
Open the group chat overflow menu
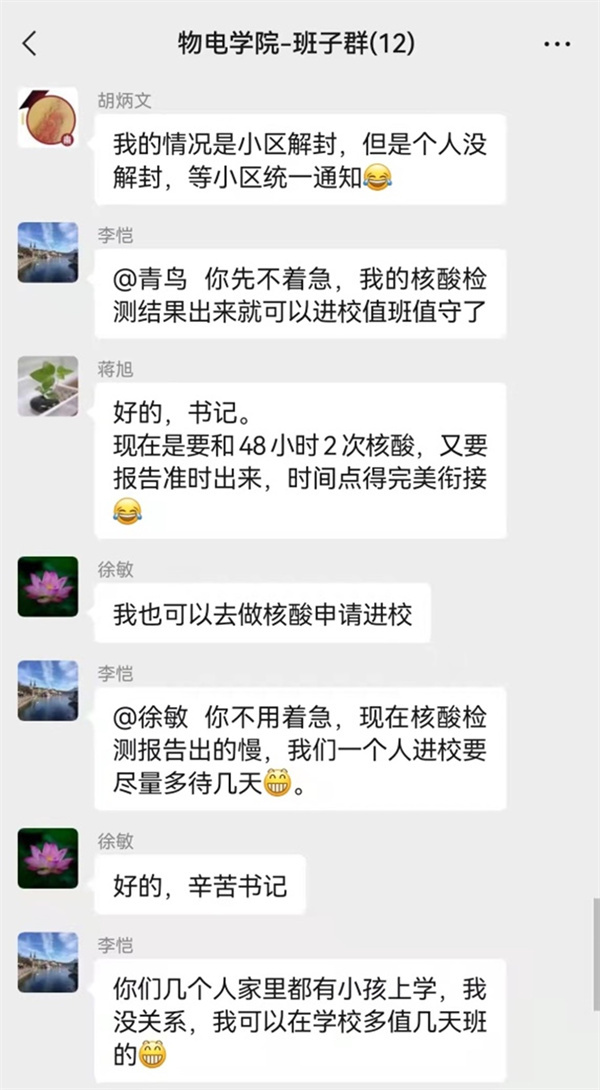tap(556, 45)
